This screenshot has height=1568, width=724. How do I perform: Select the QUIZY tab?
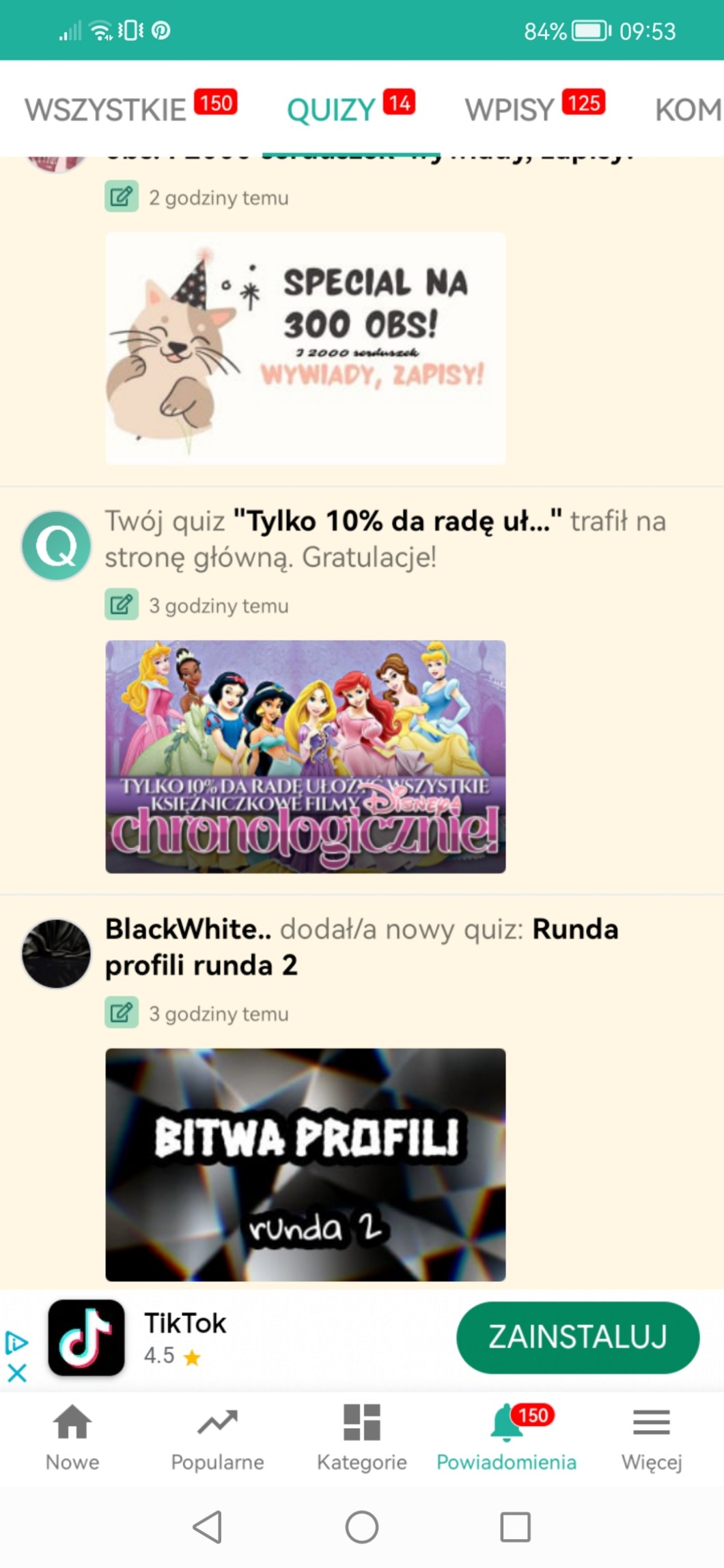[x=350, y=109]
